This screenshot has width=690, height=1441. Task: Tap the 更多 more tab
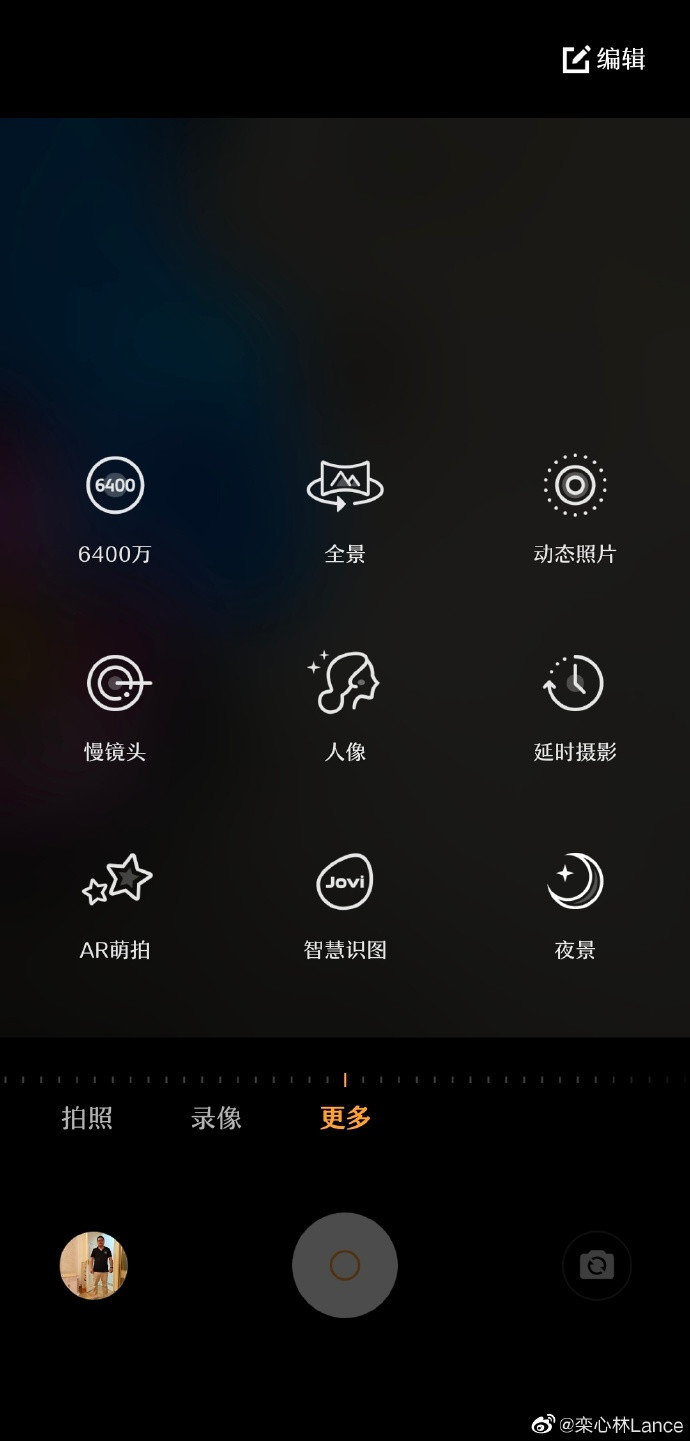pos(345,1118)
